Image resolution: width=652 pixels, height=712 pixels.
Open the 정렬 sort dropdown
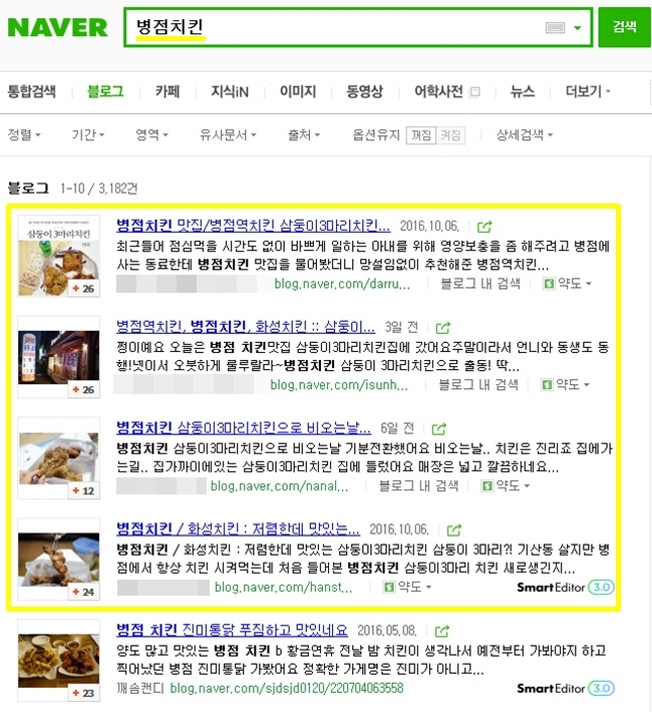coord(24,135)
